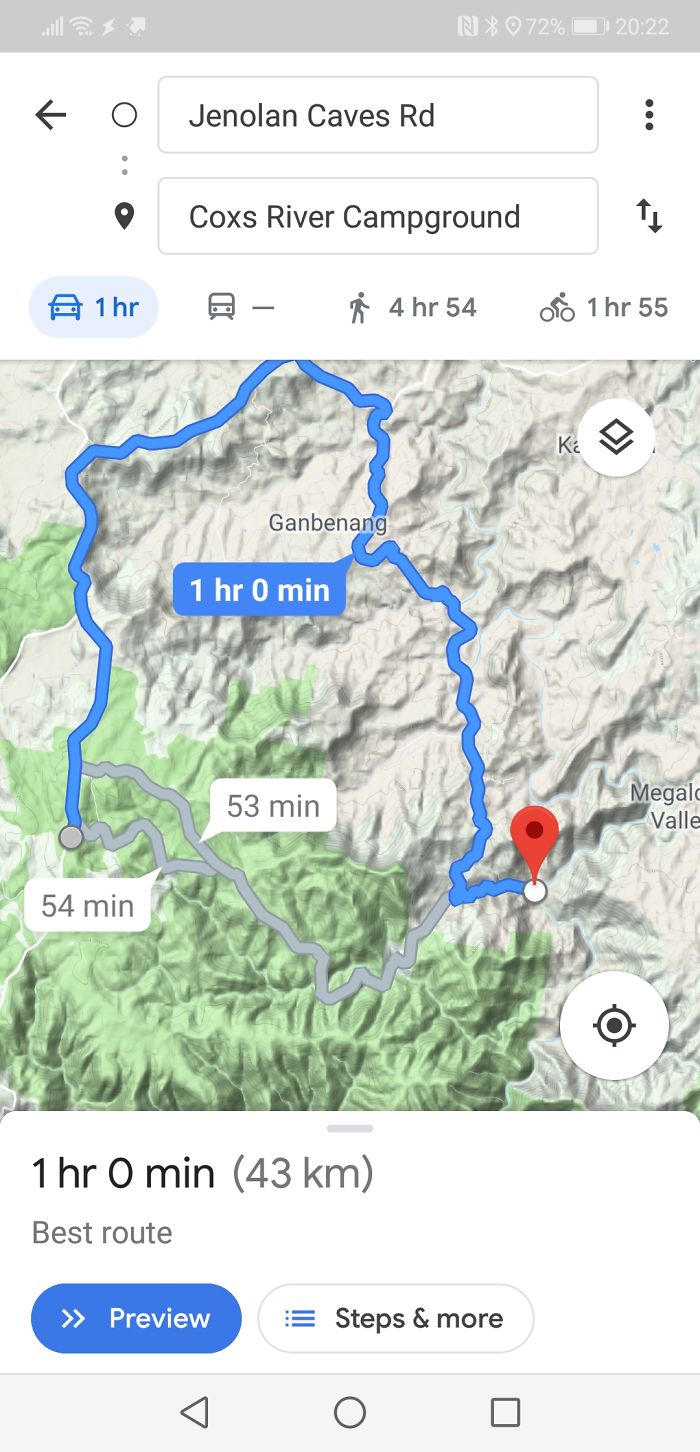Switch to cycling directions, 1 hr 55
The width and height of the screenshot is (700, 1452).
[x=604, y=307]
